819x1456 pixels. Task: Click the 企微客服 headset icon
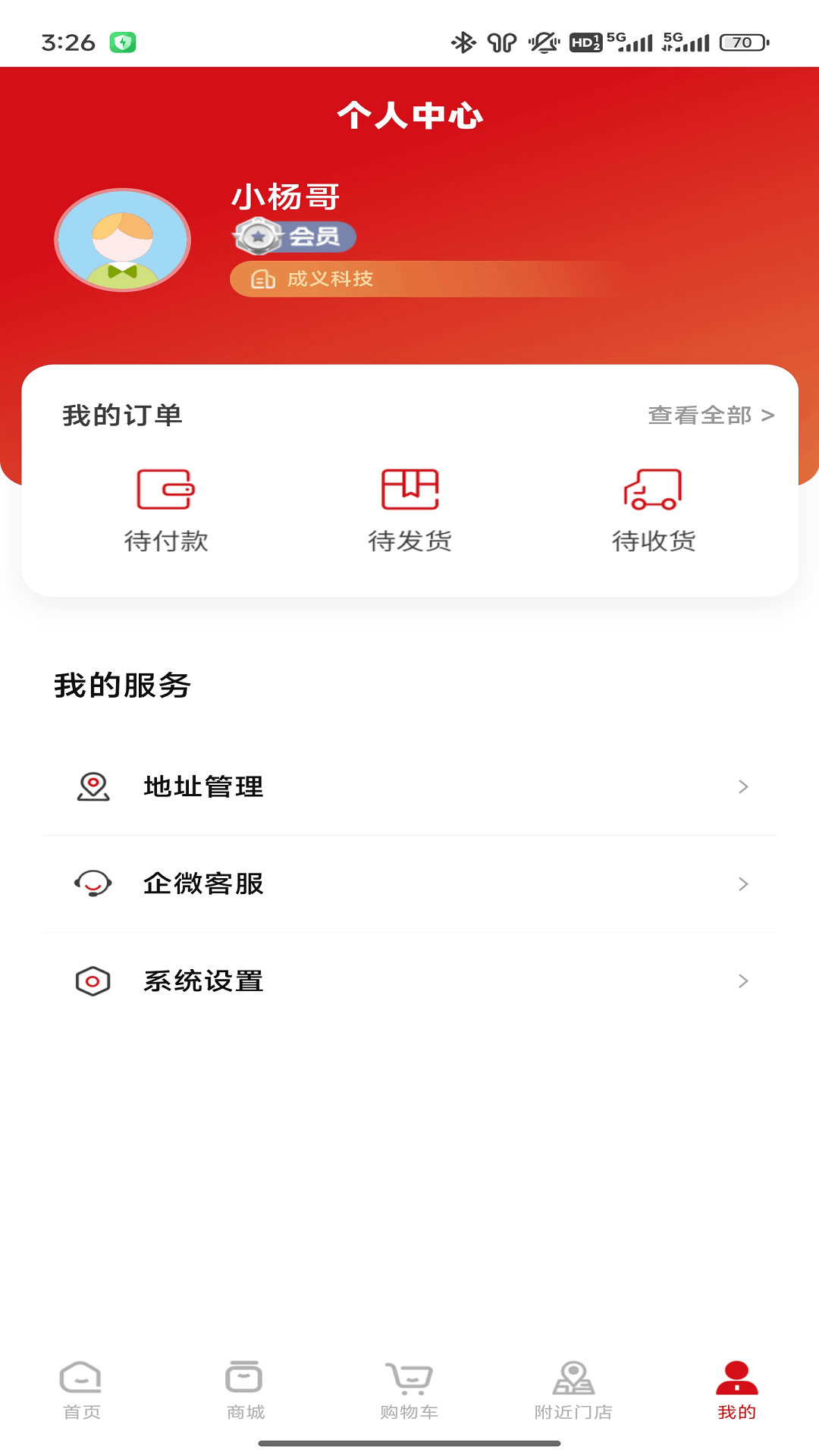point(93,883)
